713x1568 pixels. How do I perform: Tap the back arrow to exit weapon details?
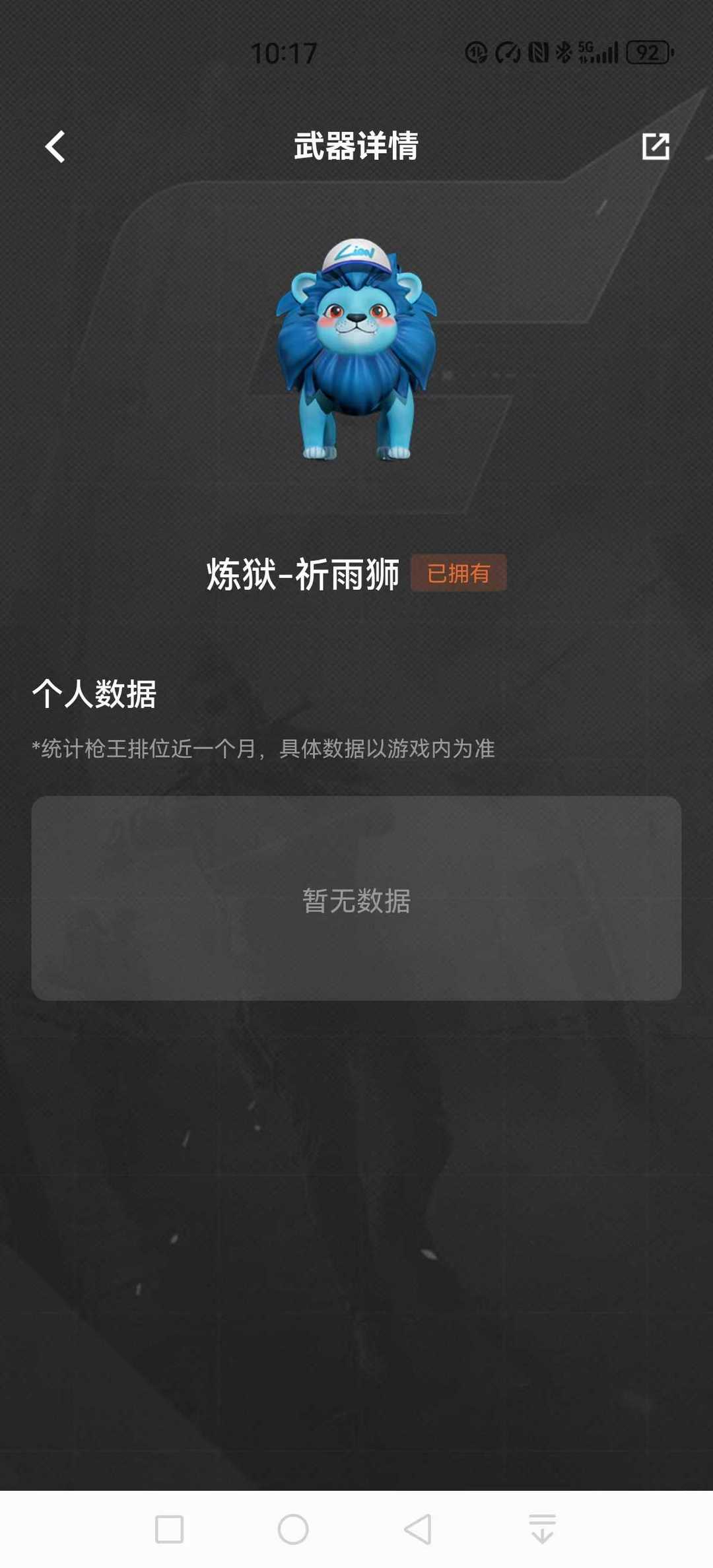pyautogui.click(x=56, y=147)
